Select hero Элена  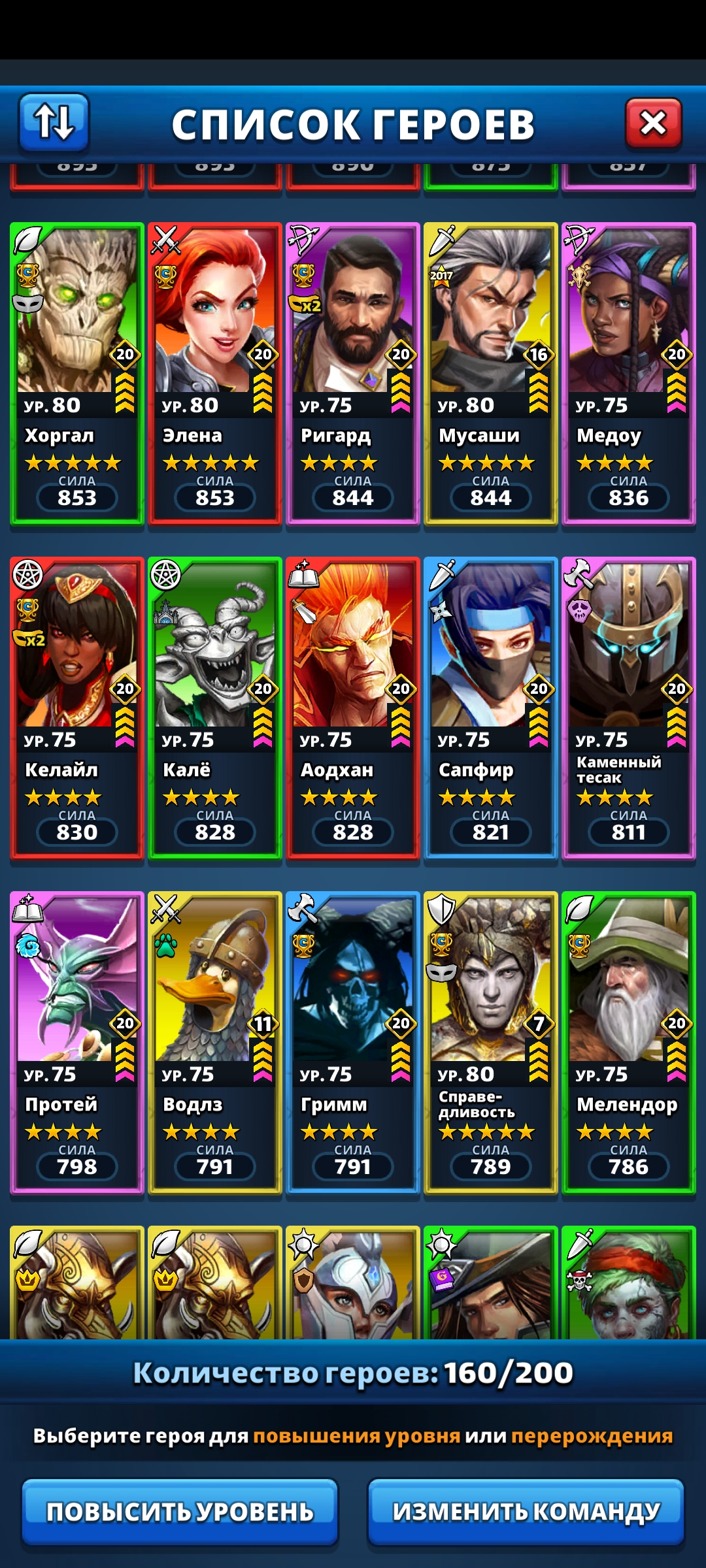click(x=215, y=373)
